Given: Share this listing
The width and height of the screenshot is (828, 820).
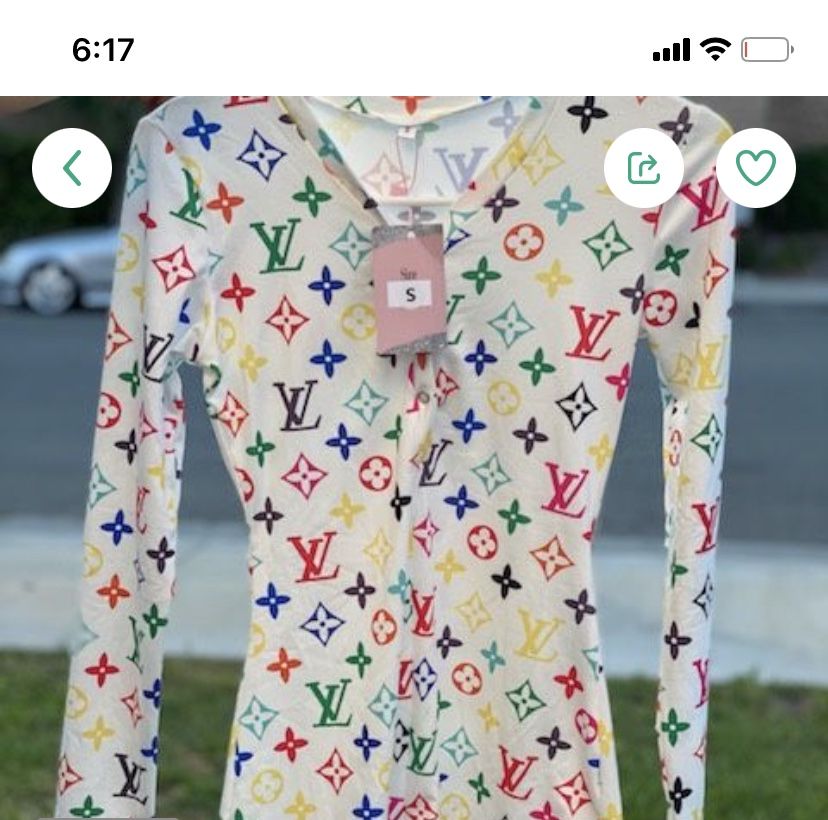Looking at the screenshot, I should (x=644, y=168).
